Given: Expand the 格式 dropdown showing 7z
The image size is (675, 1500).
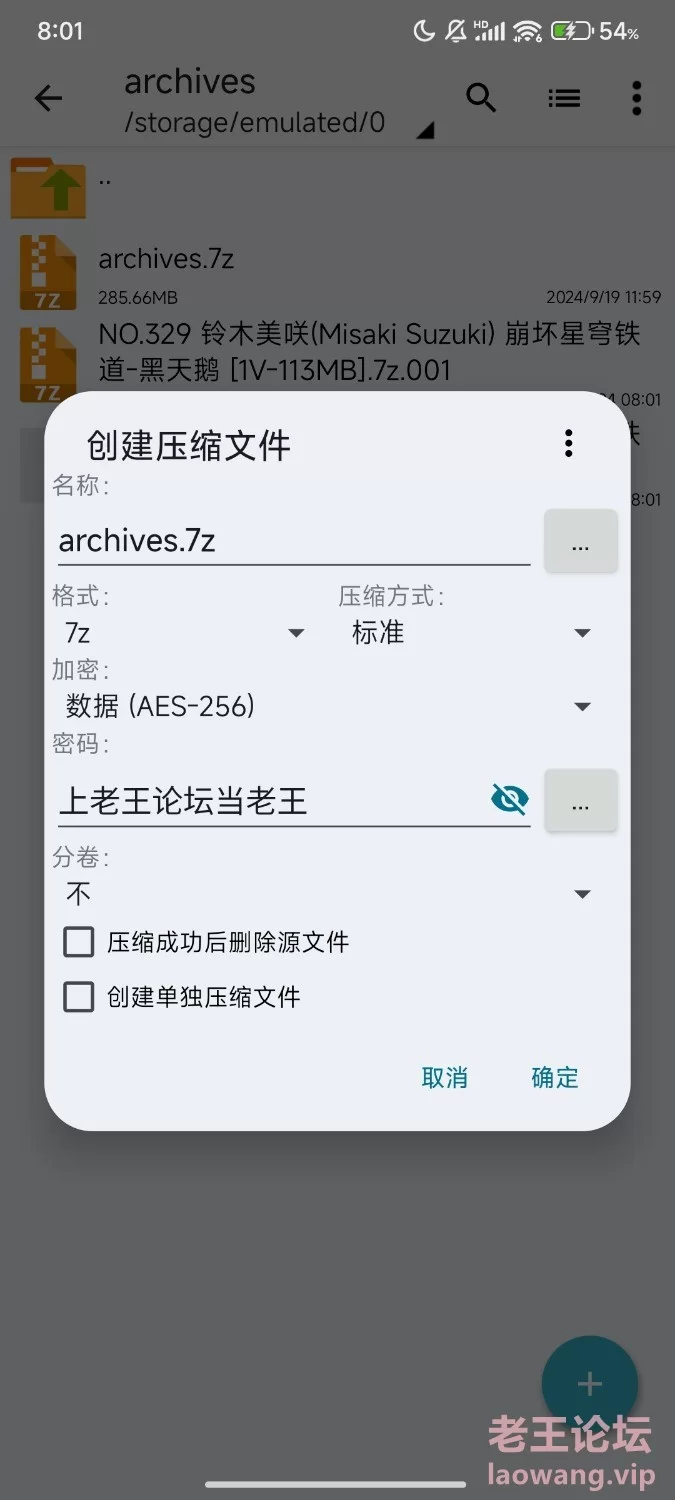Looking at the screenshot, I should (x=185, y=633).
